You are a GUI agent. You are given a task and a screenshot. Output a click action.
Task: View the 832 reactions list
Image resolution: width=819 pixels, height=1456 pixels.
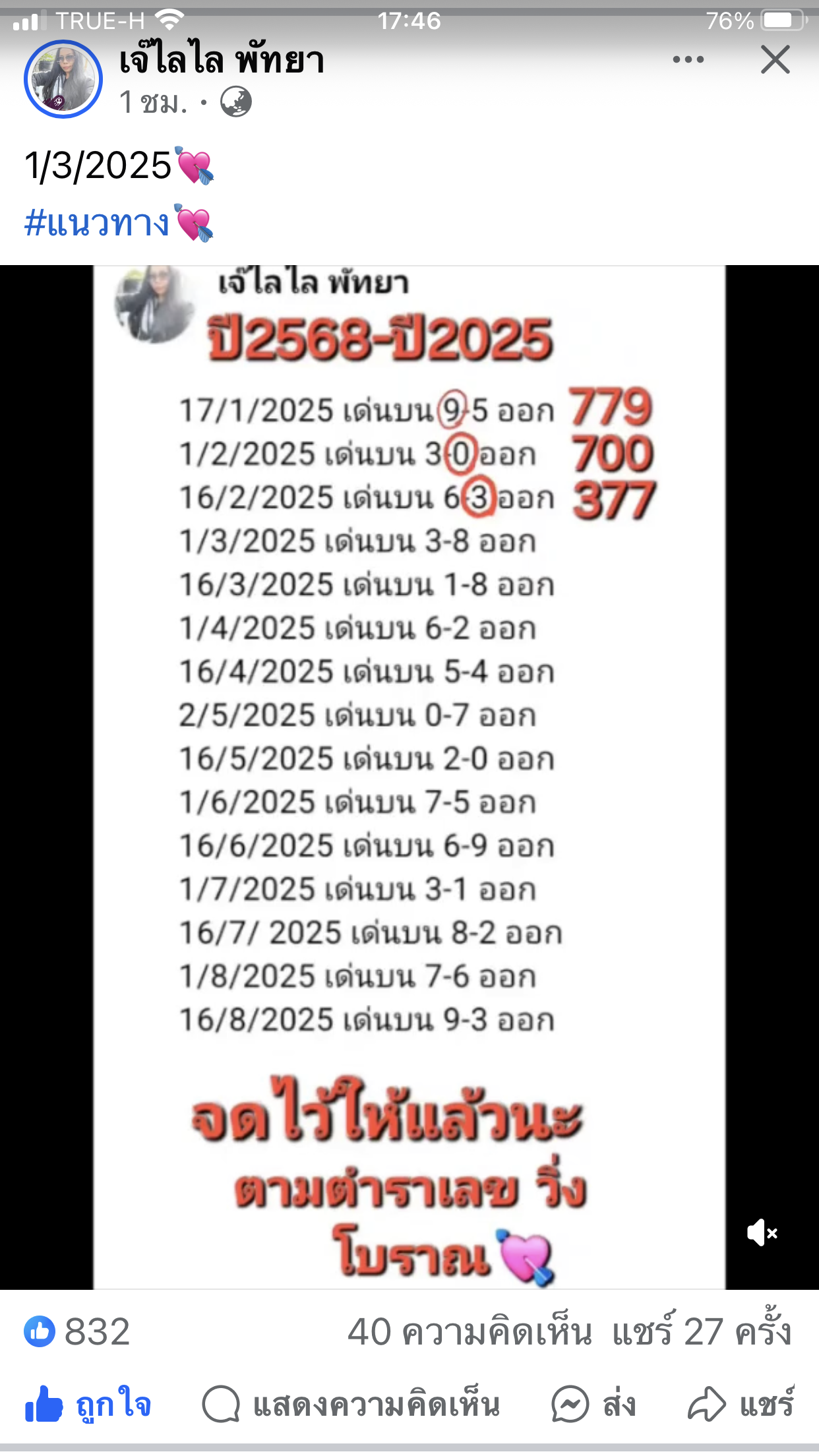pyautogui.click(x=77, y=1331)
